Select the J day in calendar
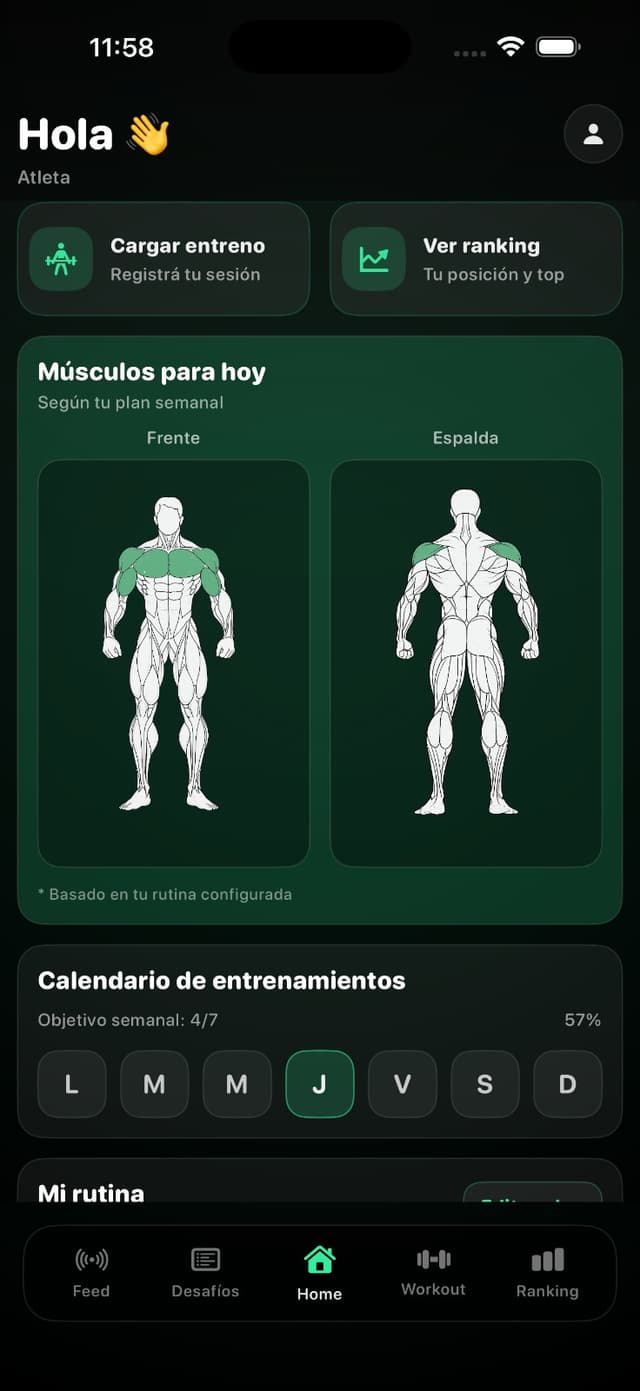The image size is (640, 1391). point(319,1084)
